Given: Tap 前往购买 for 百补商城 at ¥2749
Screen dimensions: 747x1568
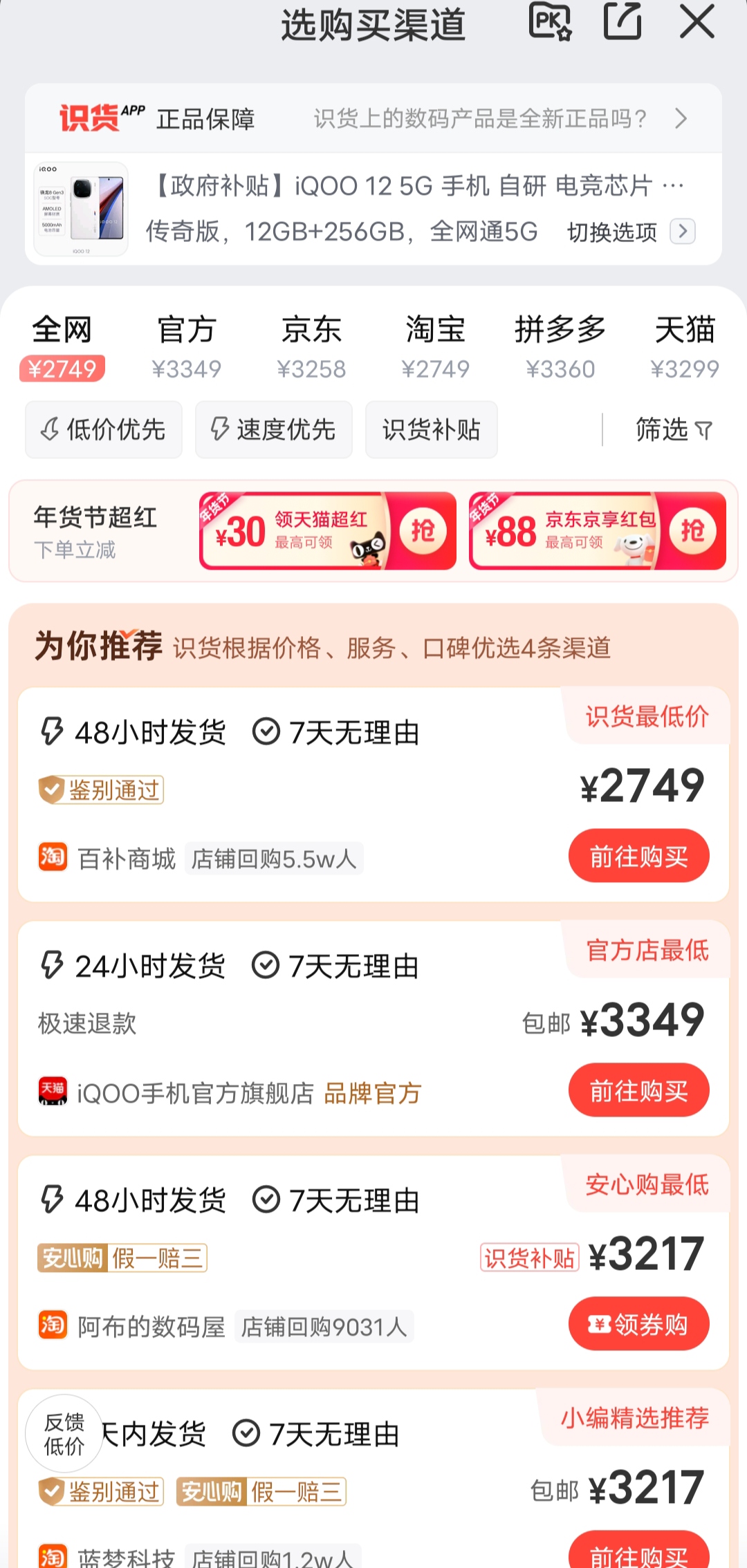Looking at the screenshot, I should click(638, 857).
